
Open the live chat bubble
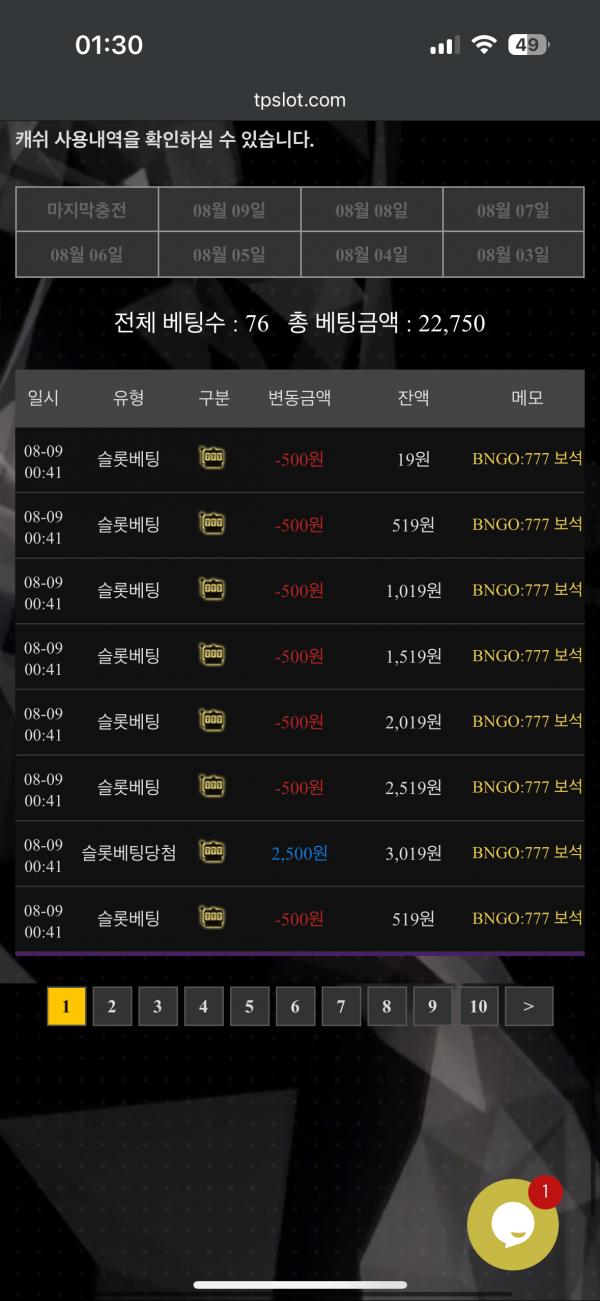pyautogui.click(x=513, y=1225)
